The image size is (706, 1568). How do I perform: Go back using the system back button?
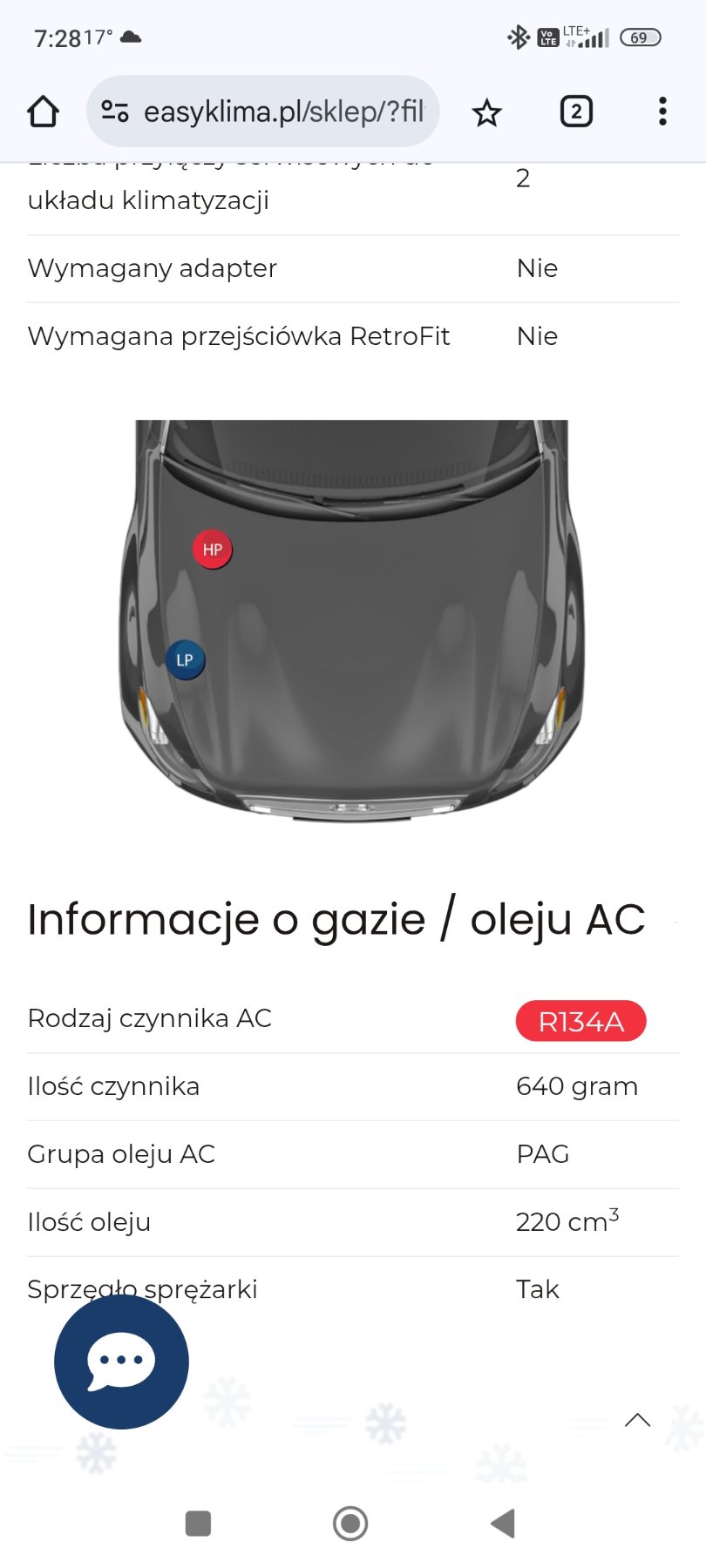tap(503, 1523)
